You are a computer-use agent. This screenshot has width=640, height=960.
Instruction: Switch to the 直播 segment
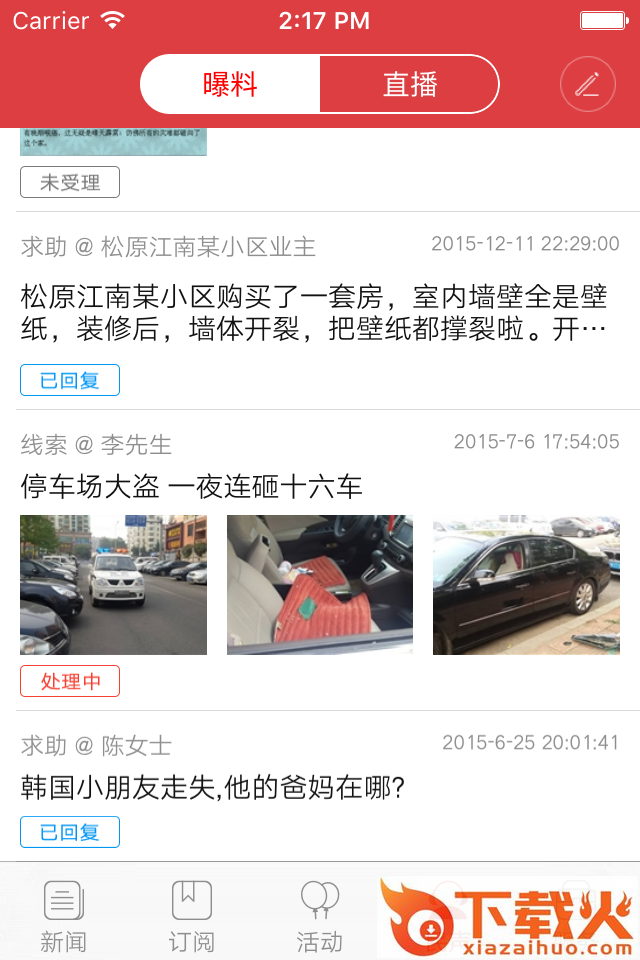409,84
